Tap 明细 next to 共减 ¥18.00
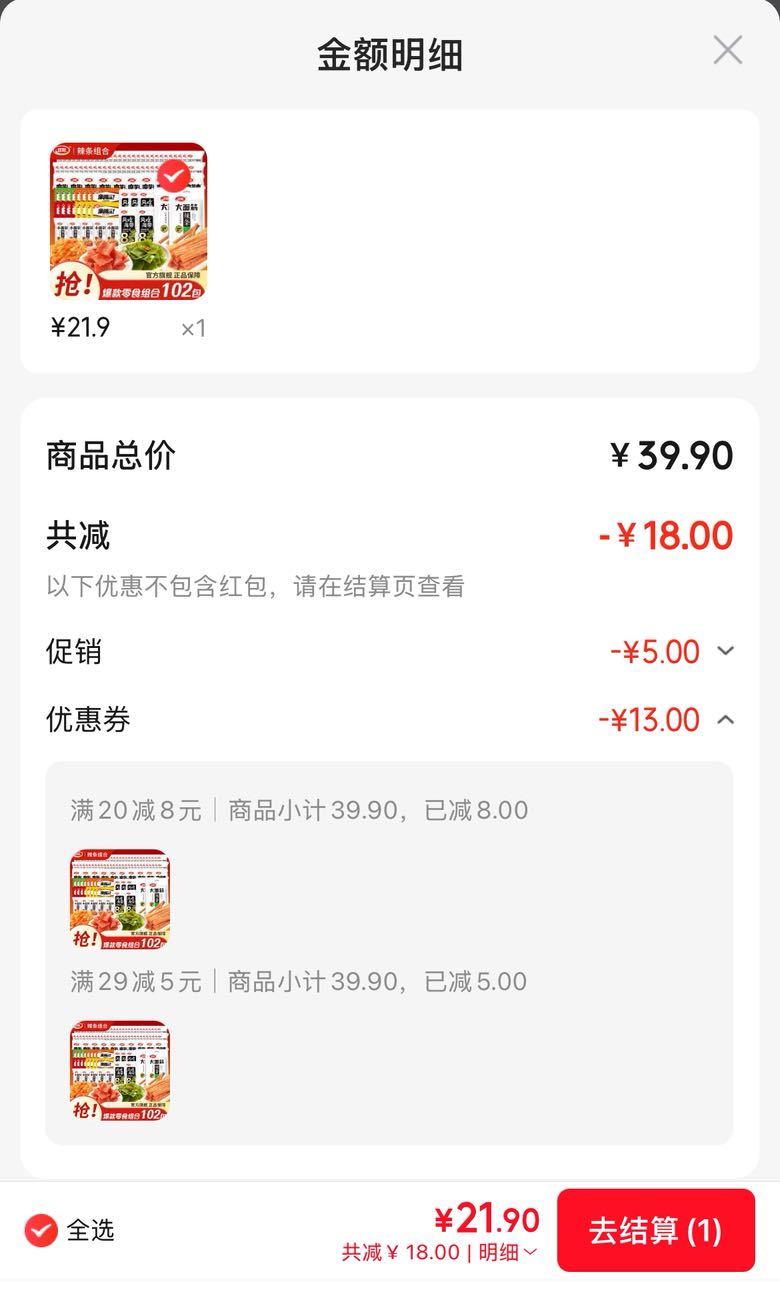This screenshot has height=1300, width=780. 508,1252
